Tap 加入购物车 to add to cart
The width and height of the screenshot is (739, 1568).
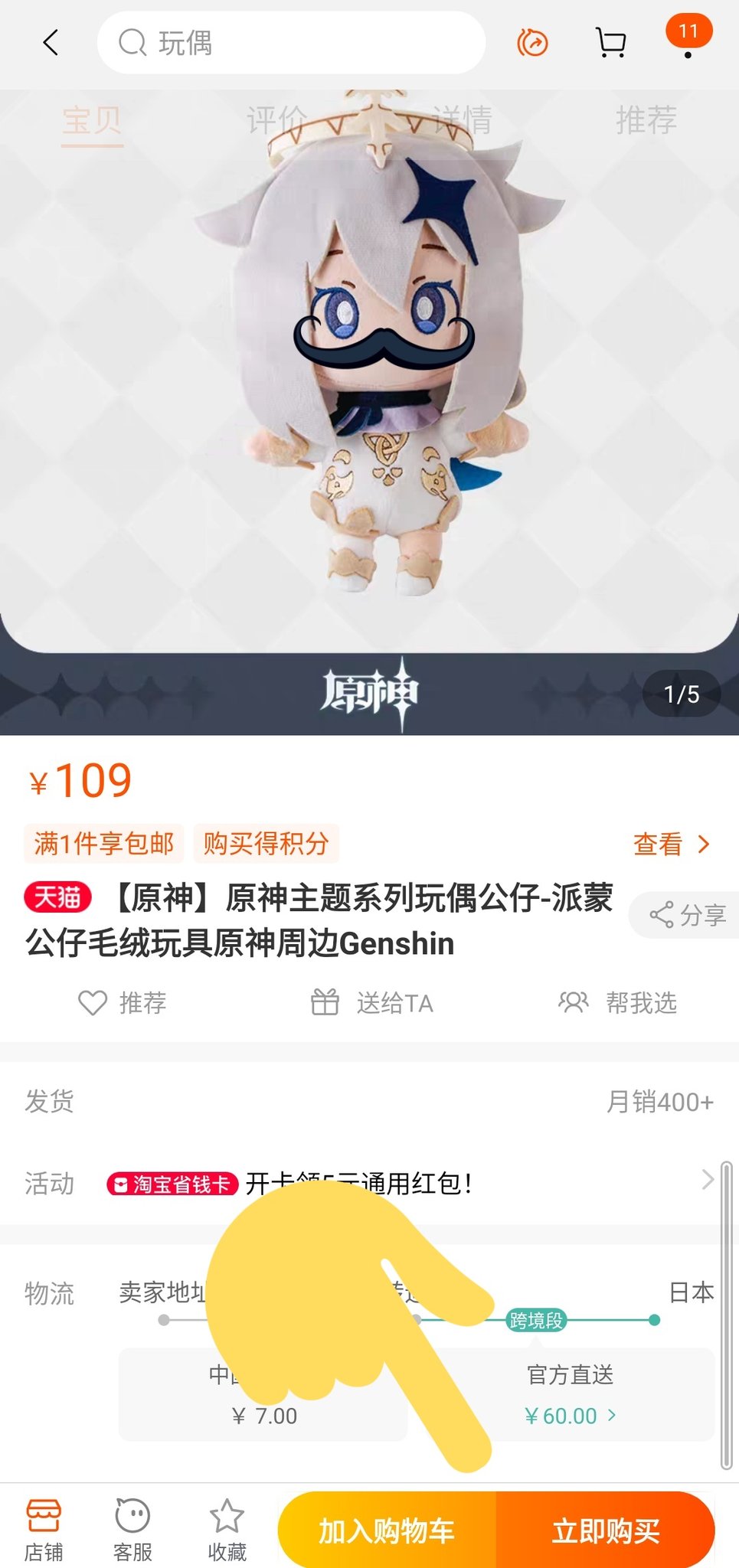[387, 1530]
